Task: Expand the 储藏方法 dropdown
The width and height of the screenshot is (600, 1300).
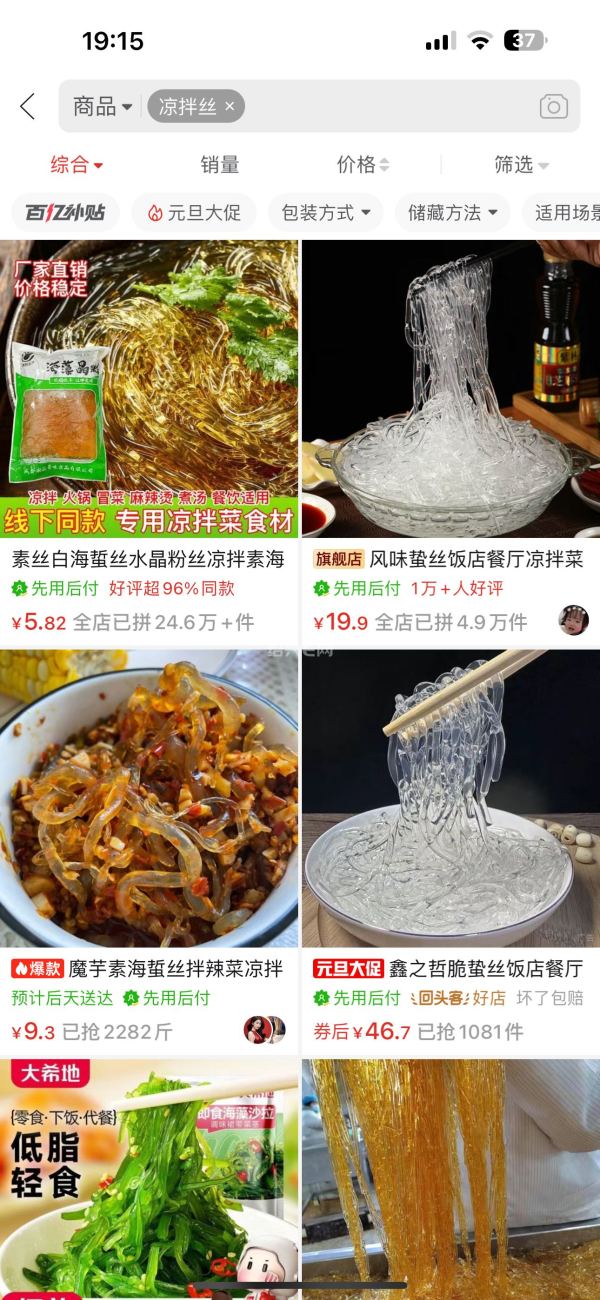Action: [x=452, y=213]
